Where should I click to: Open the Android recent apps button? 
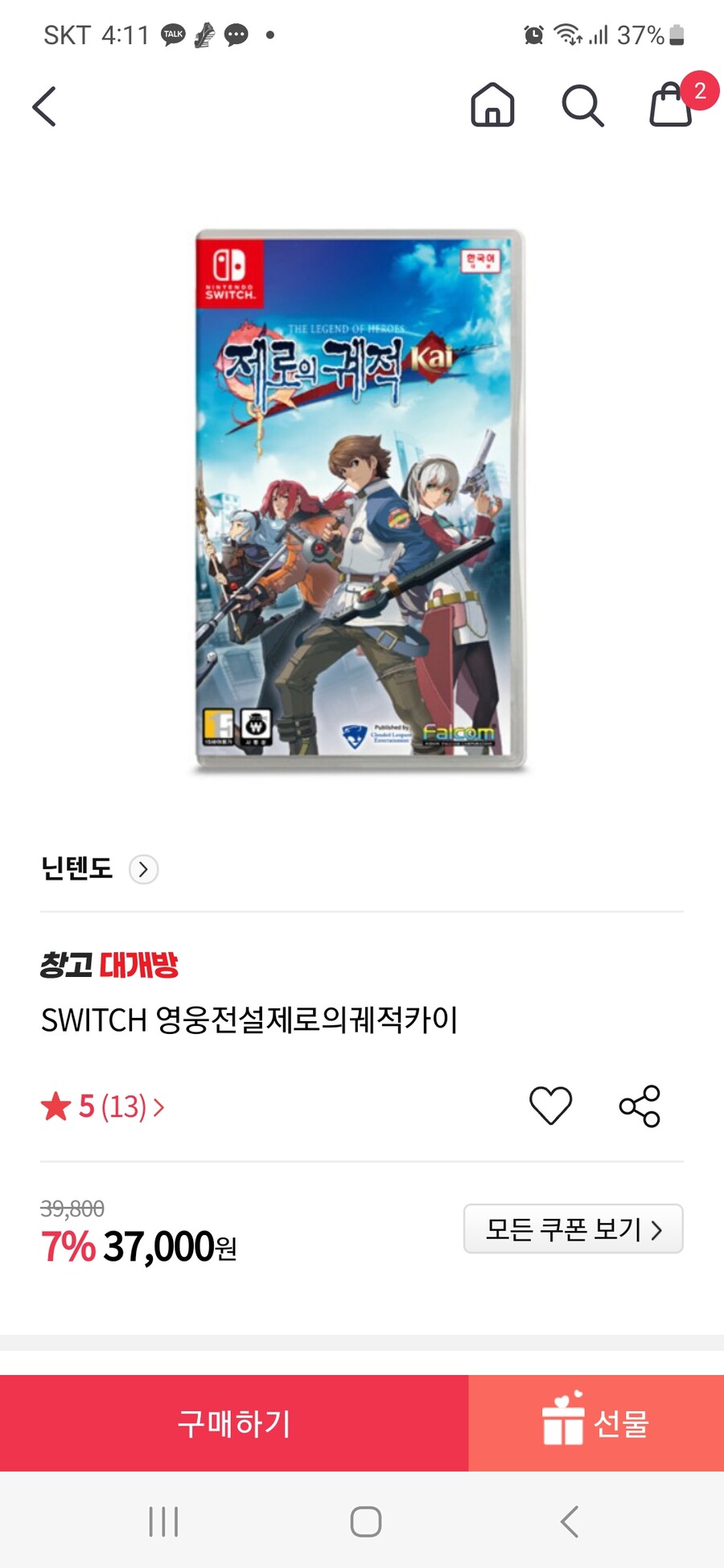point(163,1521)
